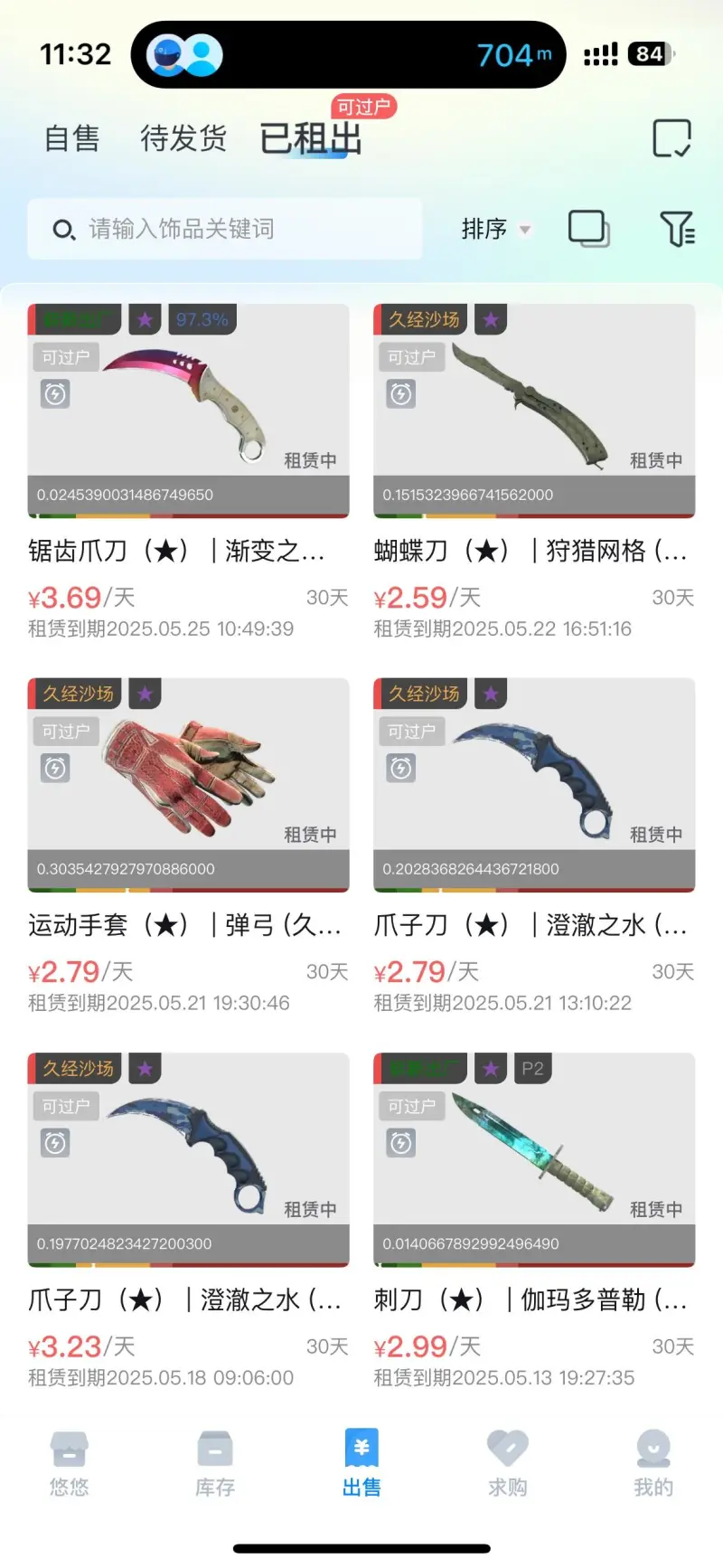The image size is (723, 1568).
Task: Tap the multi-select checkbox icon at top right
Action: pos(671,138)
